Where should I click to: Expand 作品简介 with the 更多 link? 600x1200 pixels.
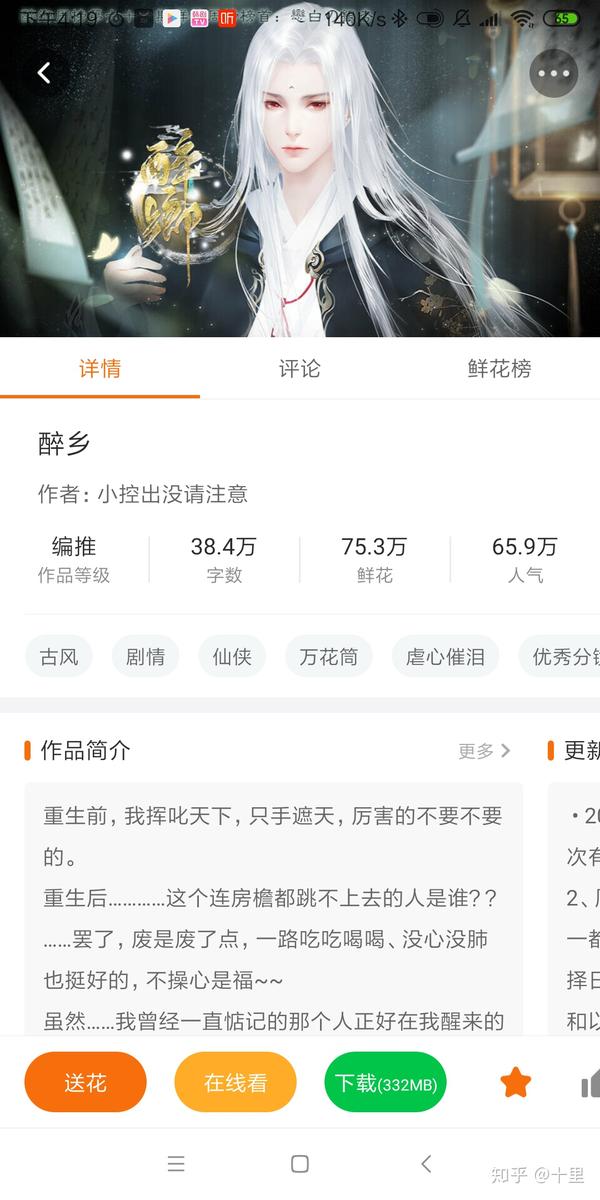click(484, 750)
